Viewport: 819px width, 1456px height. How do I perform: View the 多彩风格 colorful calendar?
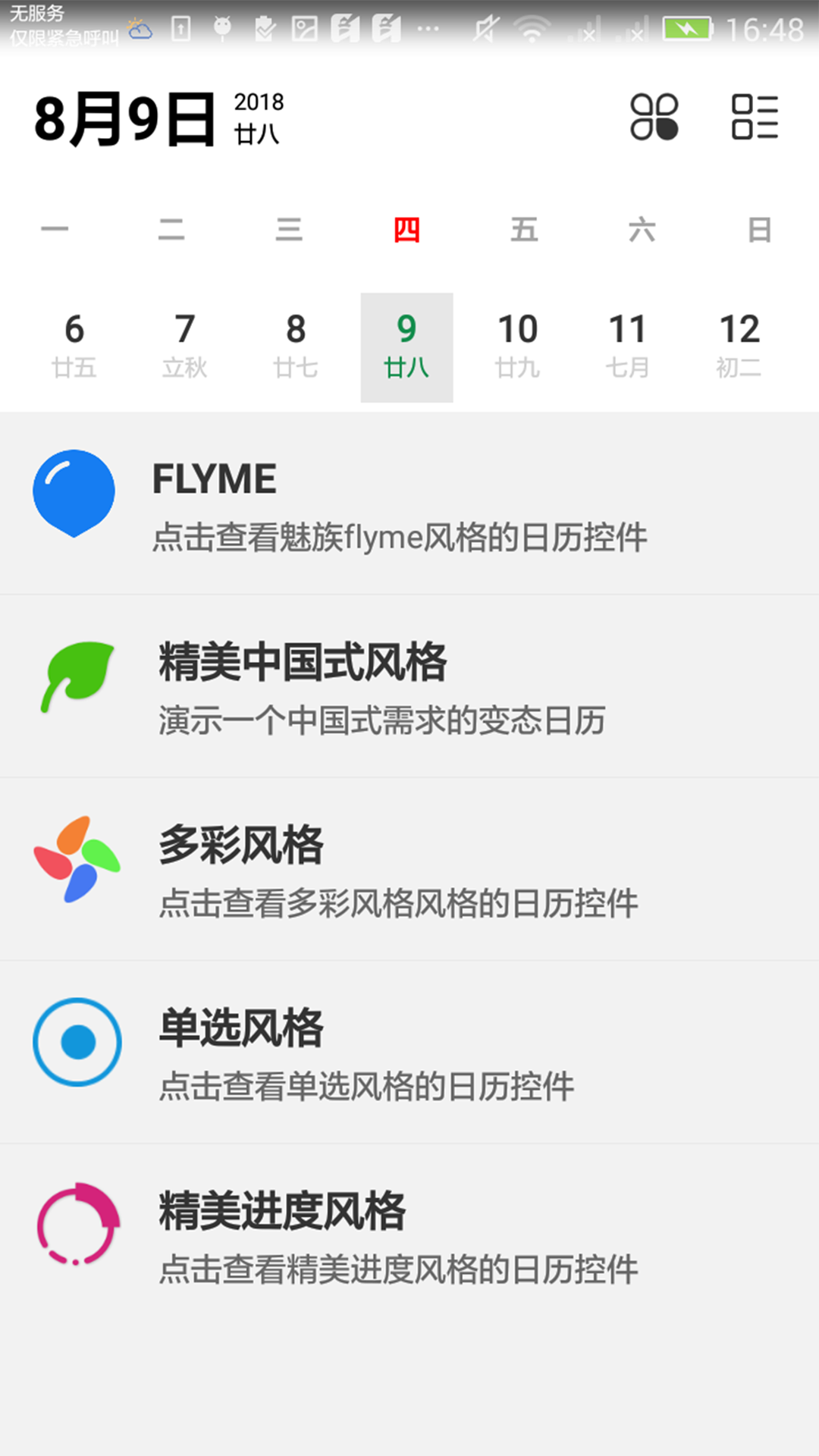click(409, 869)
